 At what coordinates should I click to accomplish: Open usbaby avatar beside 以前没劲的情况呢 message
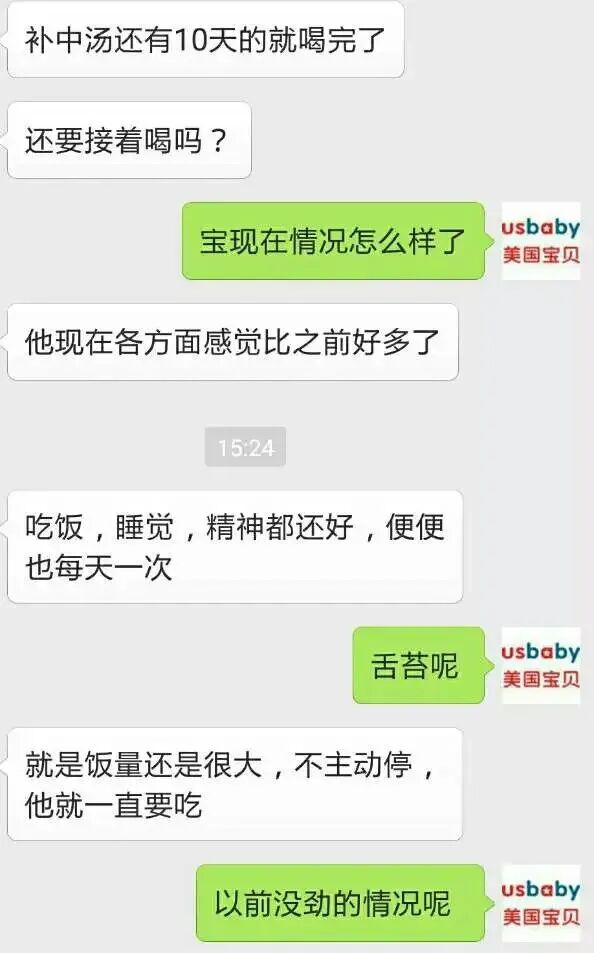click(x=540, y=903)
